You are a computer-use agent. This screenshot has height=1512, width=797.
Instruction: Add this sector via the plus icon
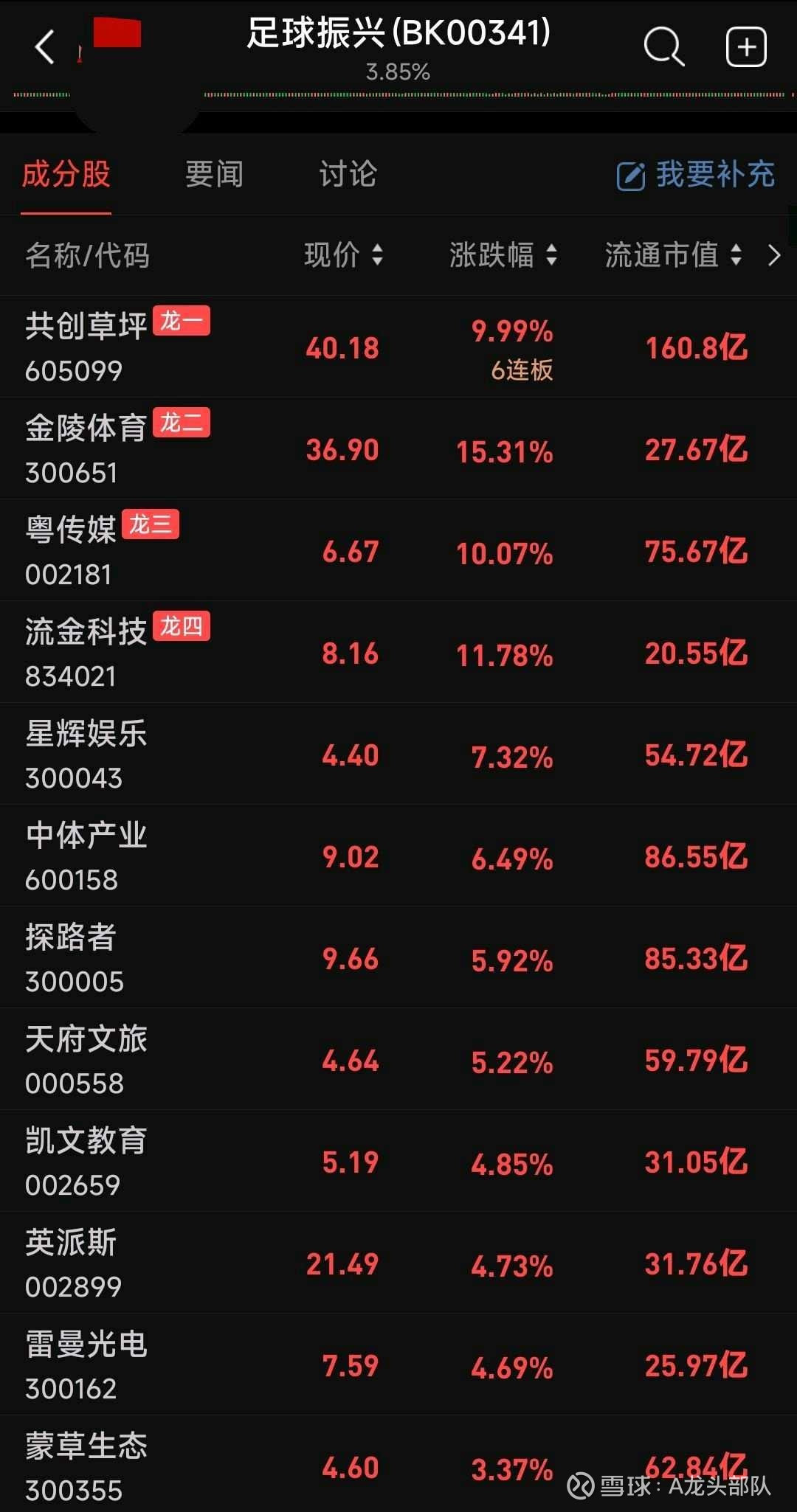click(x=746, y=47)
